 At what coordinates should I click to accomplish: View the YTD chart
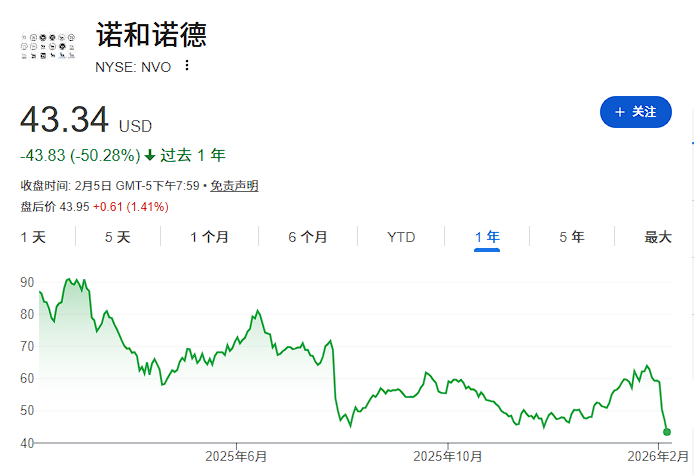click(x=401, y=237)
